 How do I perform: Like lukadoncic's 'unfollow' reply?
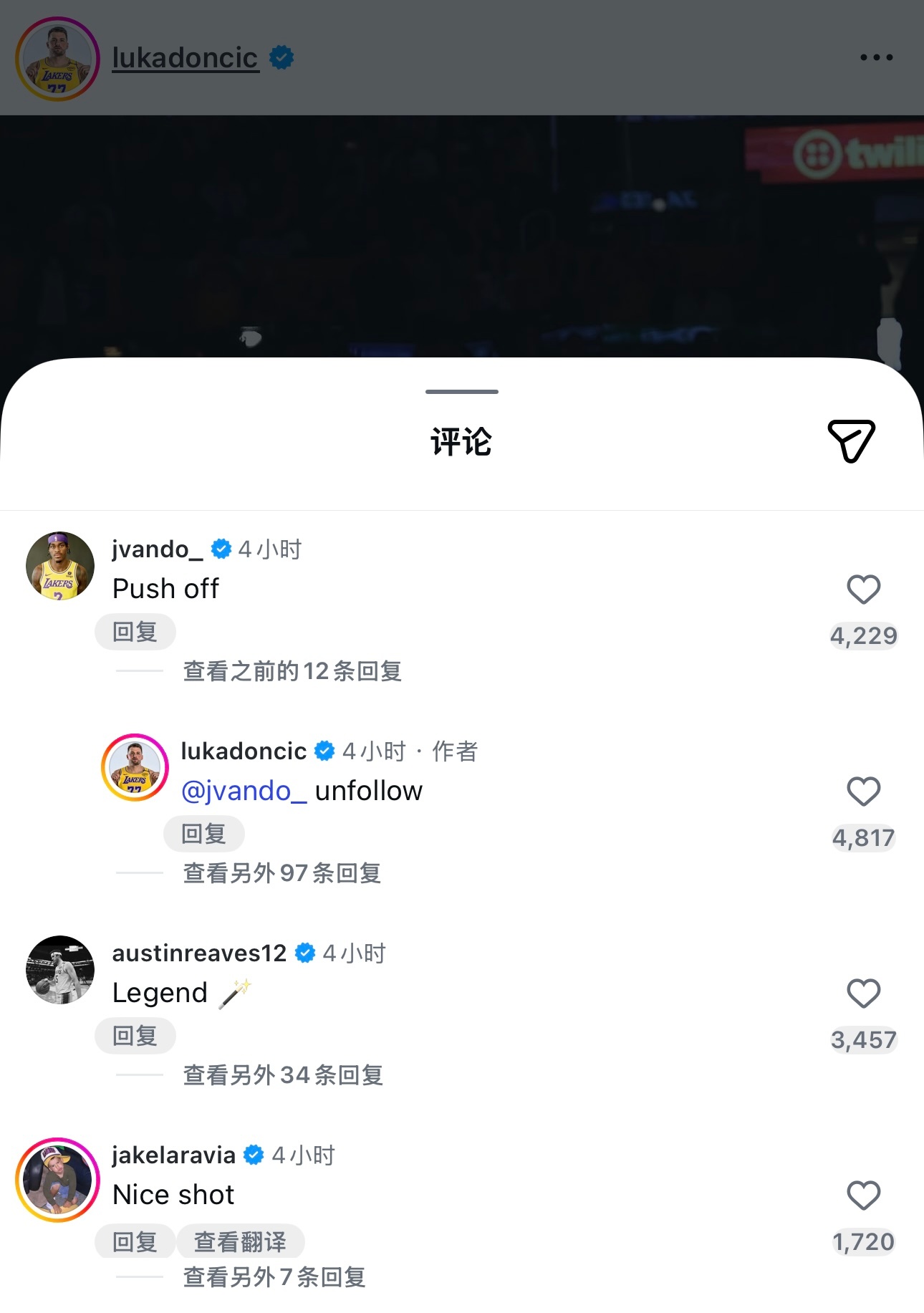(864, 791)
